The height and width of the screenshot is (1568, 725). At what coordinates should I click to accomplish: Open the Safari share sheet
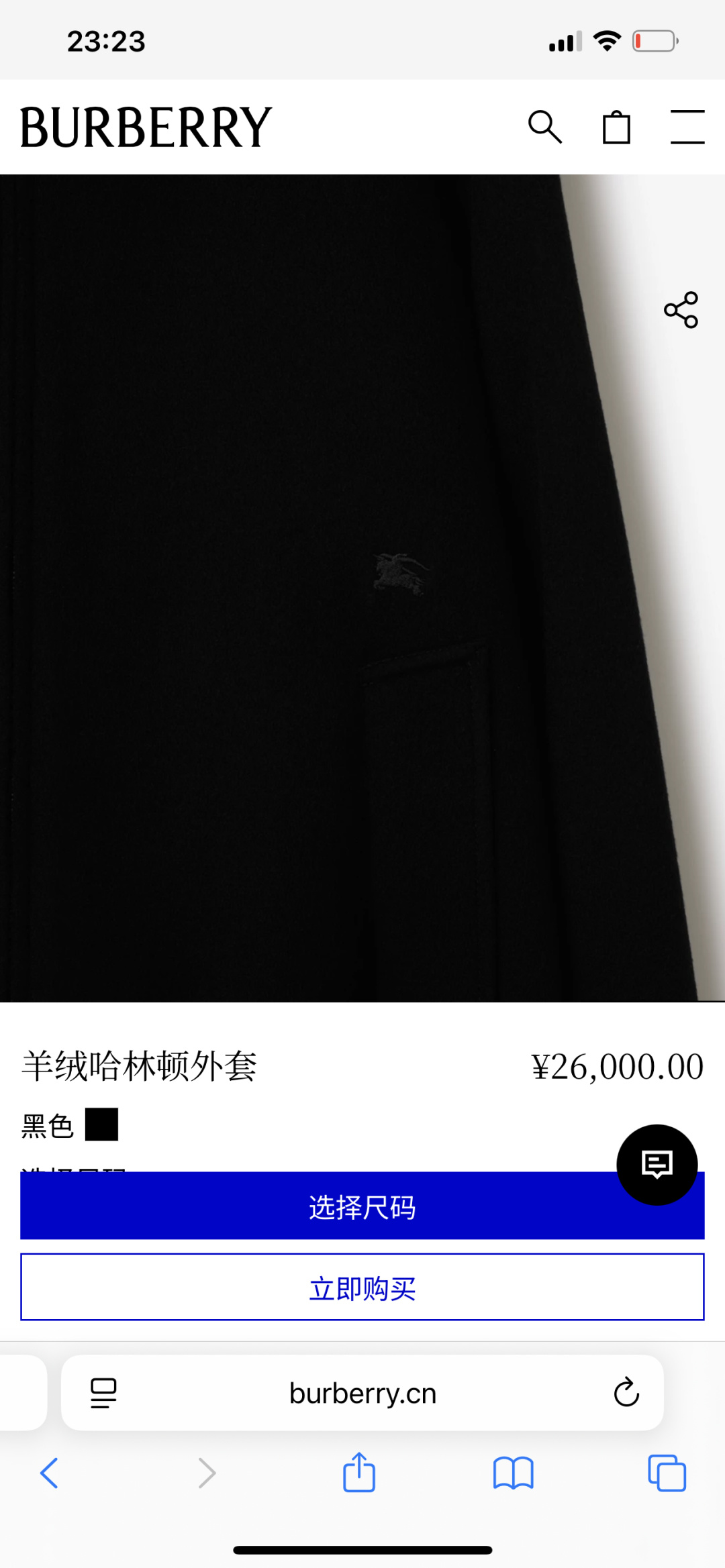pos(359,1472)
